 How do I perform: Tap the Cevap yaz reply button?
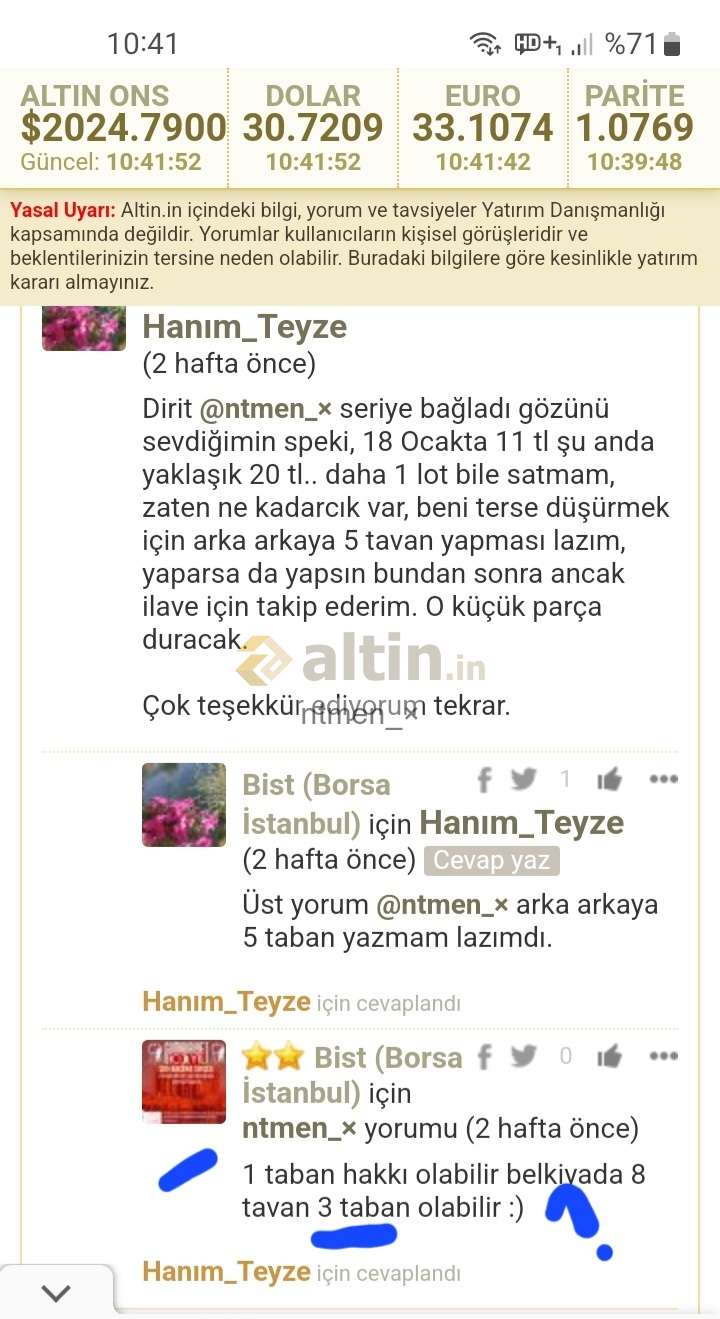(491, 860)
